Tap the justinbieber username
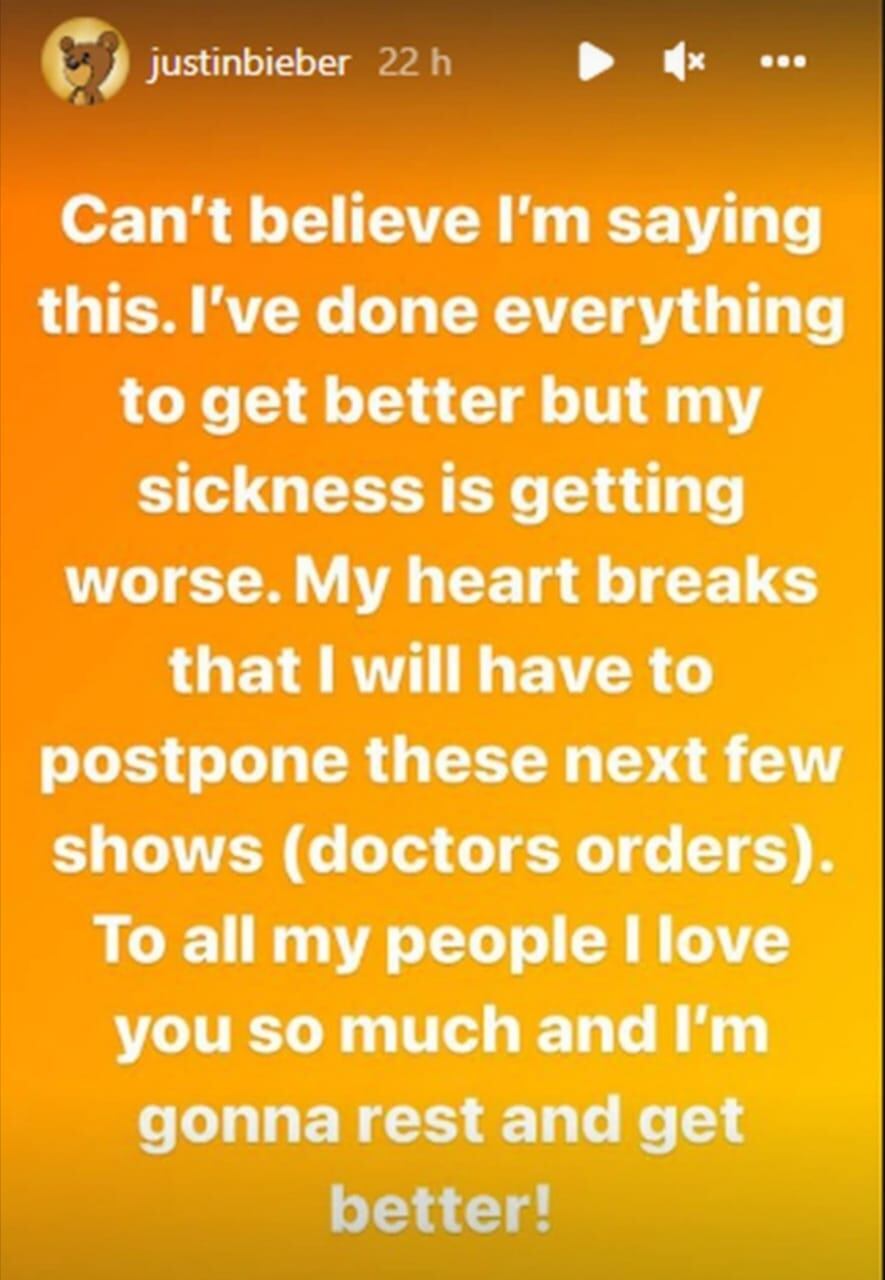 point(249,63)
